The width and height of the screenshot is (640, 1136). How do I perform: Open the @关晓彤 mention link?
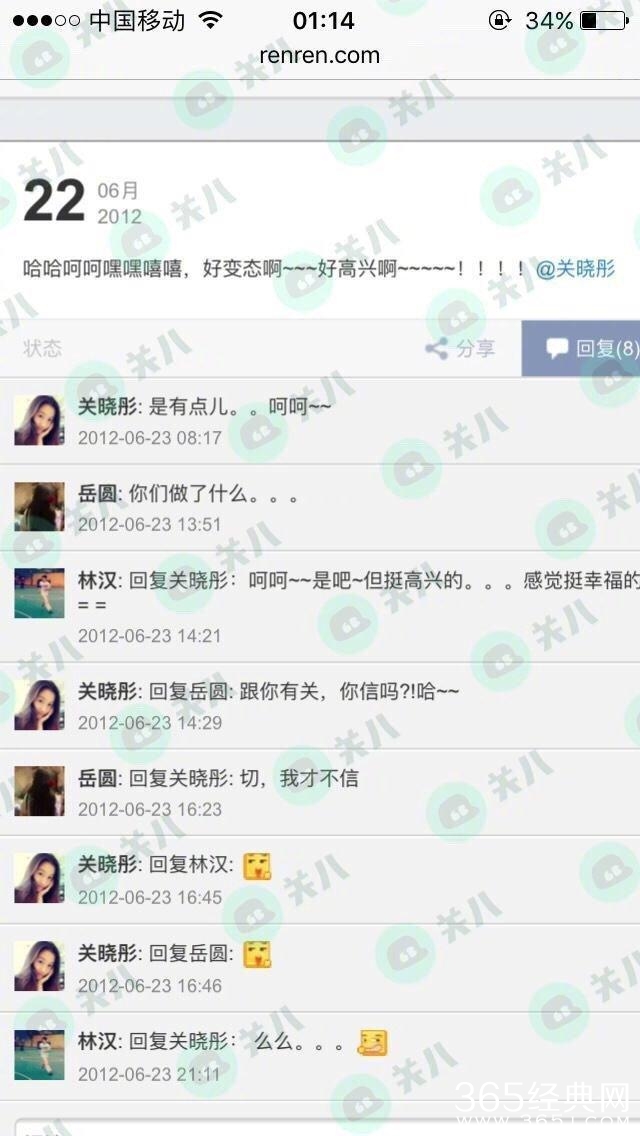(x=575, y=269)
